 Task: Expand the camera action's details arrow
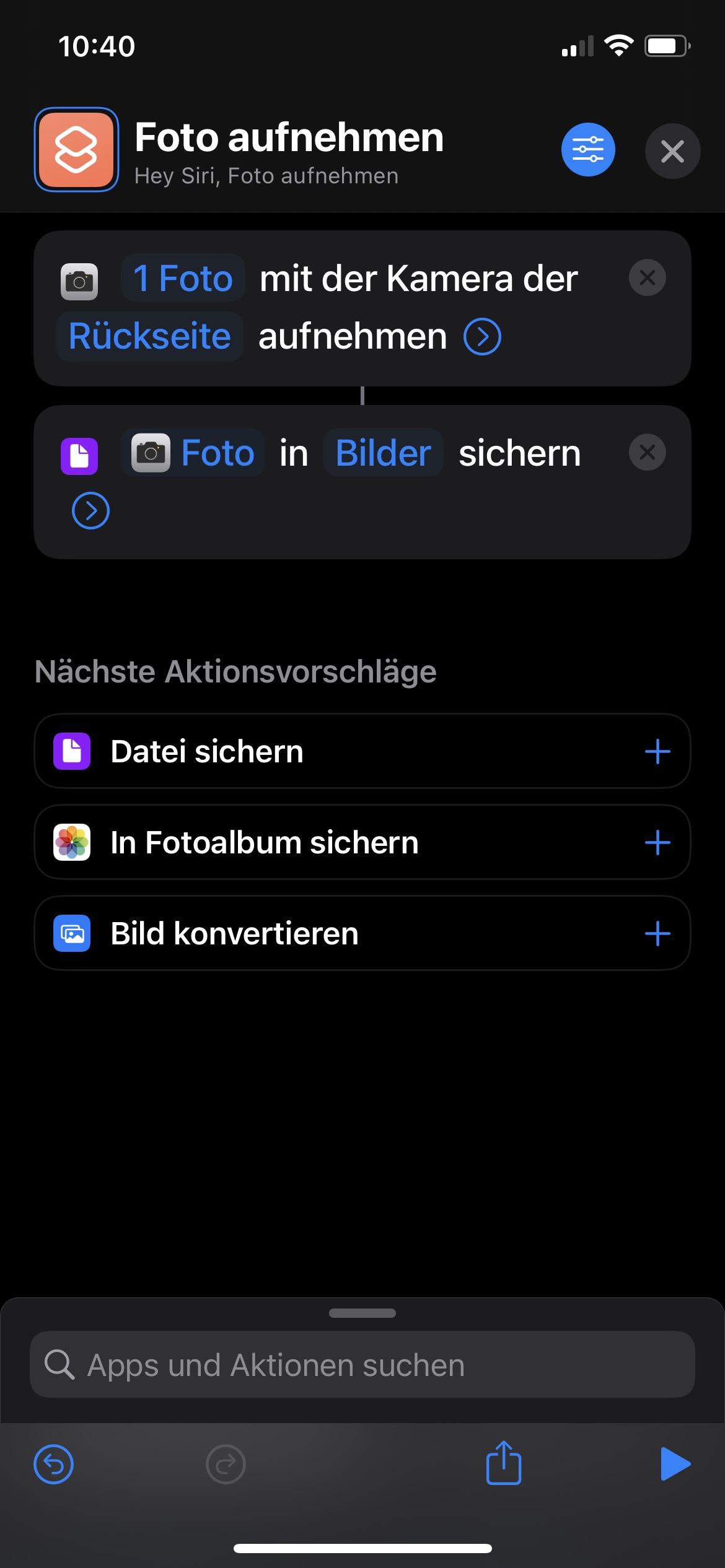[482, 337]
